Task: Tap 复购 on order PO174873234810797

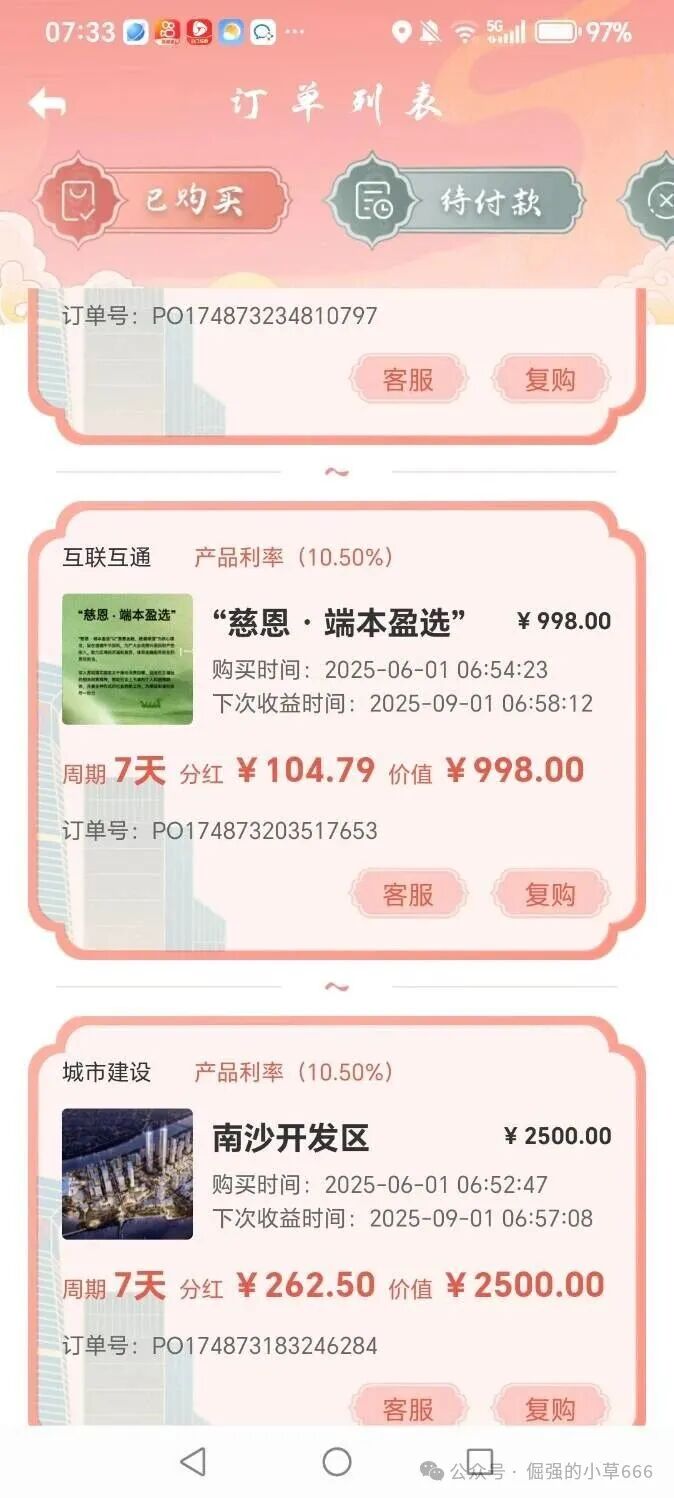Action: [x=550, y=380]
